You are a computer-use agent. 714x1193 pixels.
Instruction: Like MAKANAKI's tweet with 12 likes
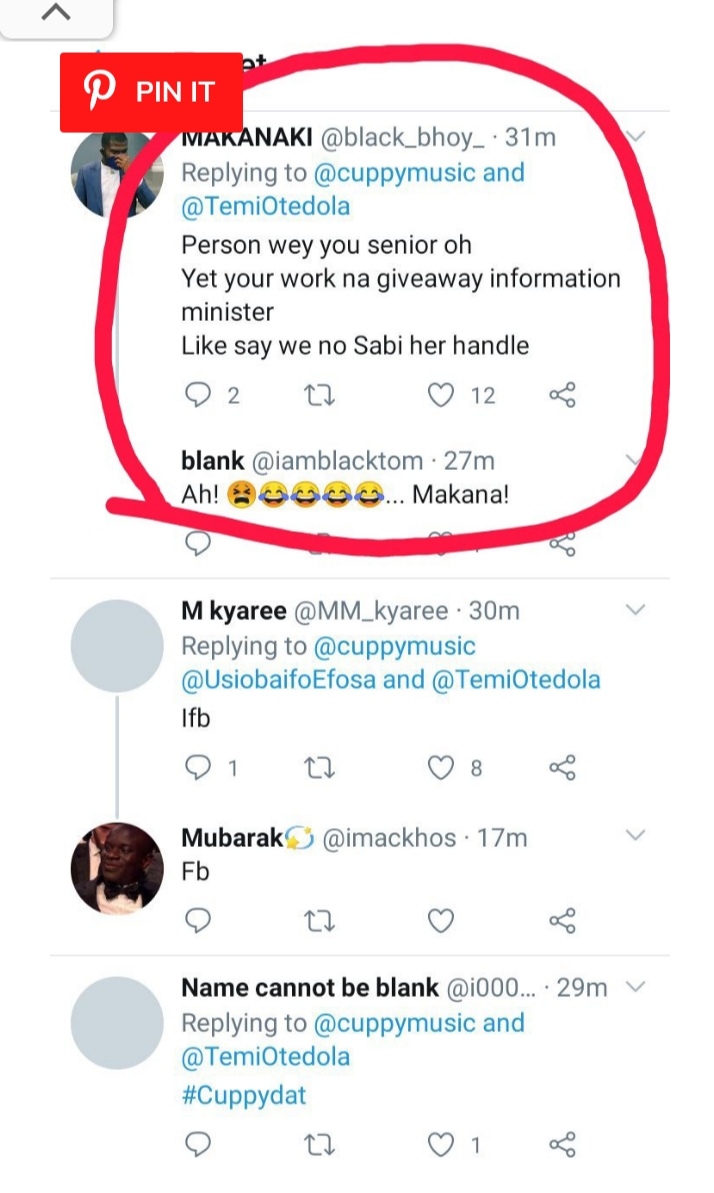441,396
